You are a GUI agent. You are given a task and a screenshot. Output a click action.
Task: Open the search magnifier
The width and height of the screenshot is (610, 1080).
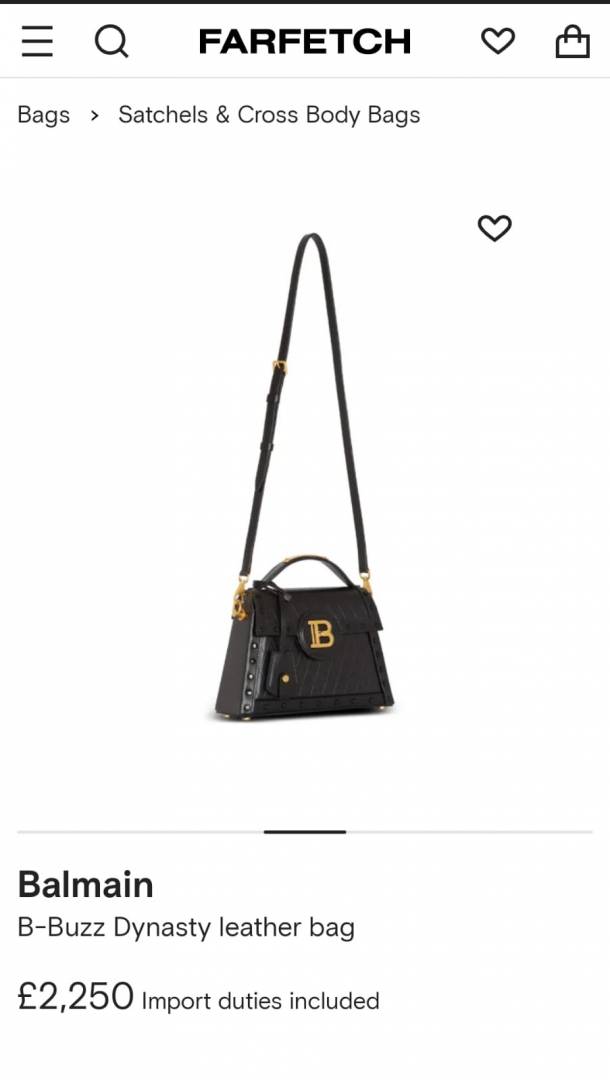pyautogui.click(x=111, y=41)
